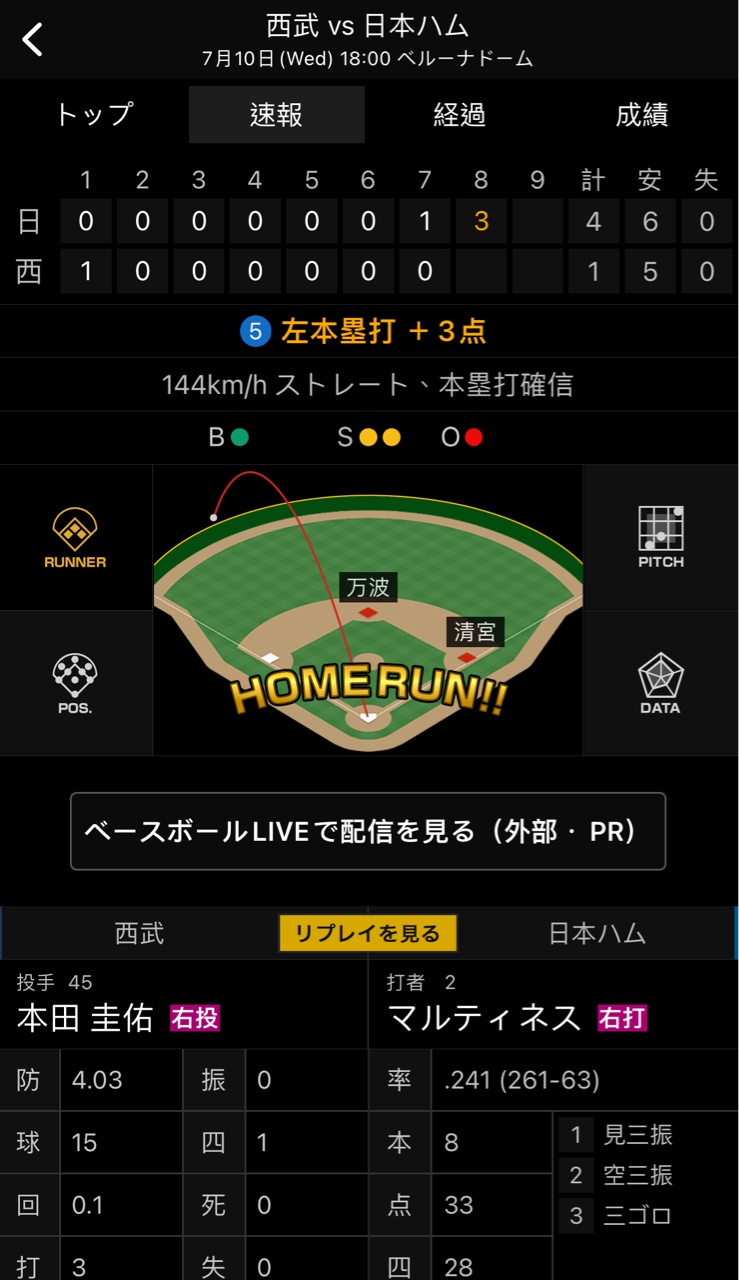Select the 速報 tab

tap(277, 115)
